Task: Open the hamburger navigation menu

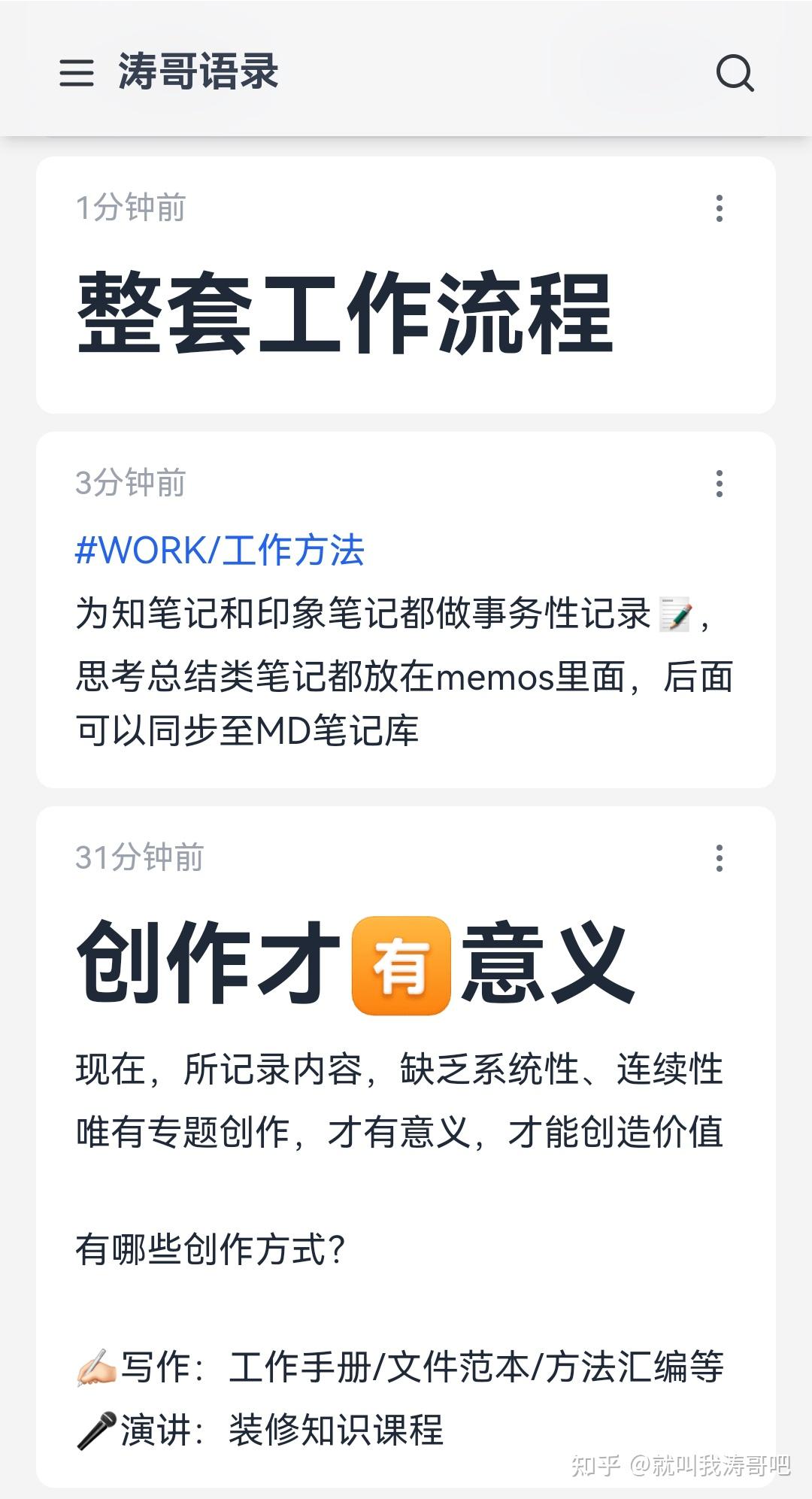Action: 76,74
